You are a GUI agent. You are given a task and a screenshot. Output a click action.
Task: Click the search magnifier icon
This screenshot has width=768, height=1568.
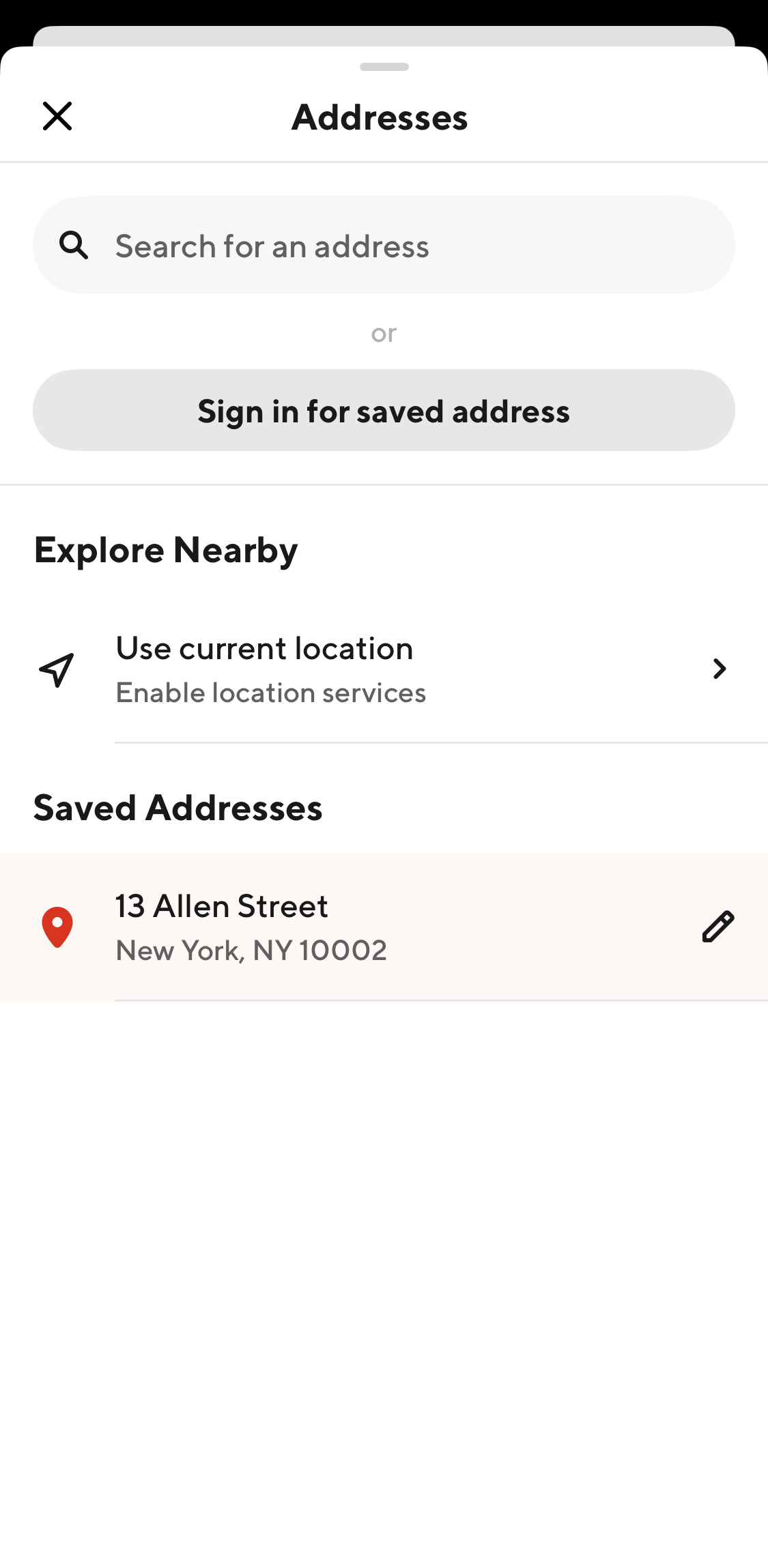click(x=74, y=245)
